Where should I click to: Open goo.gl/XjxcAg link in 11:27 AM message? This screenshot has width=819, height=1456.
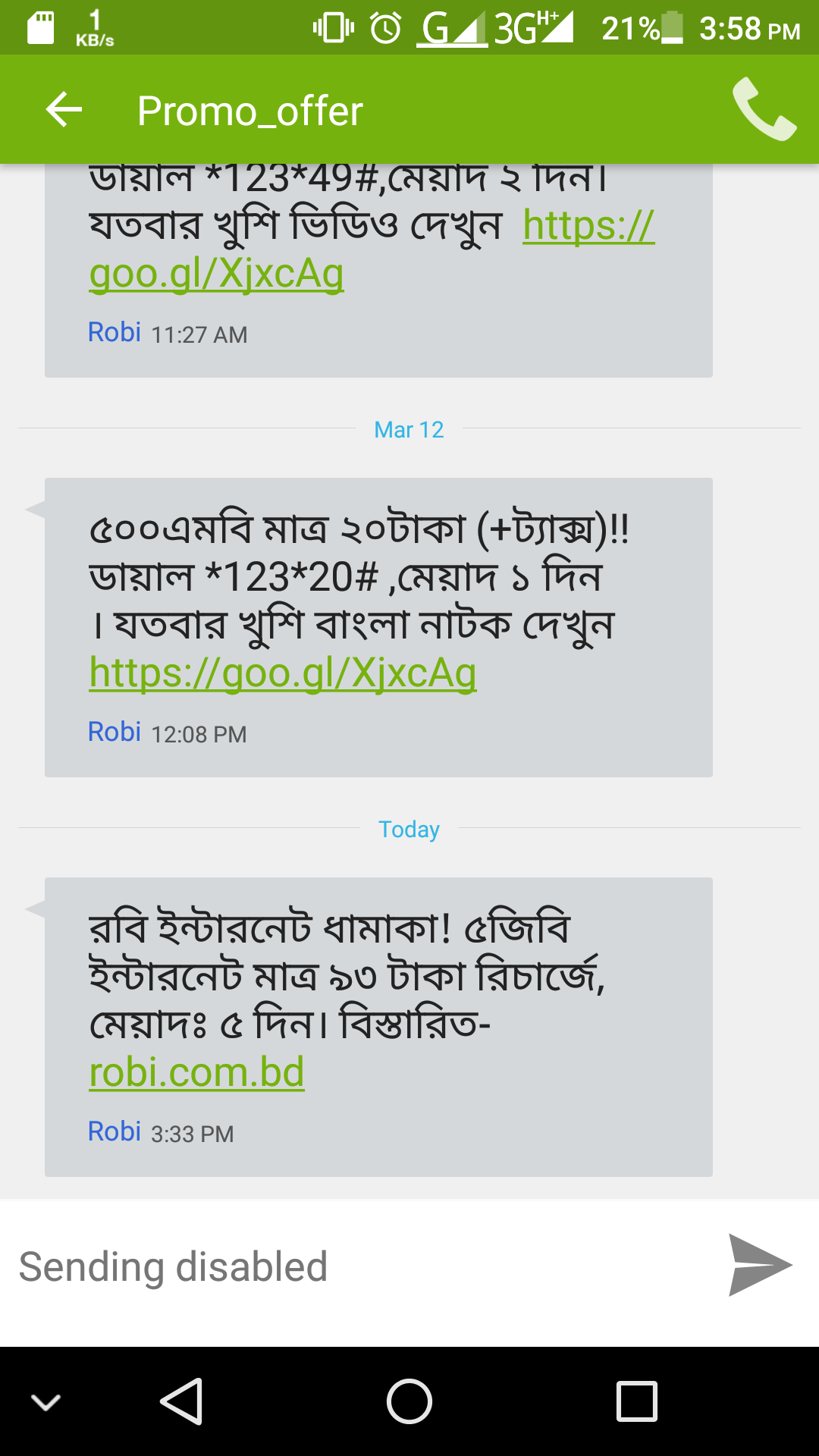click(217, 274)
